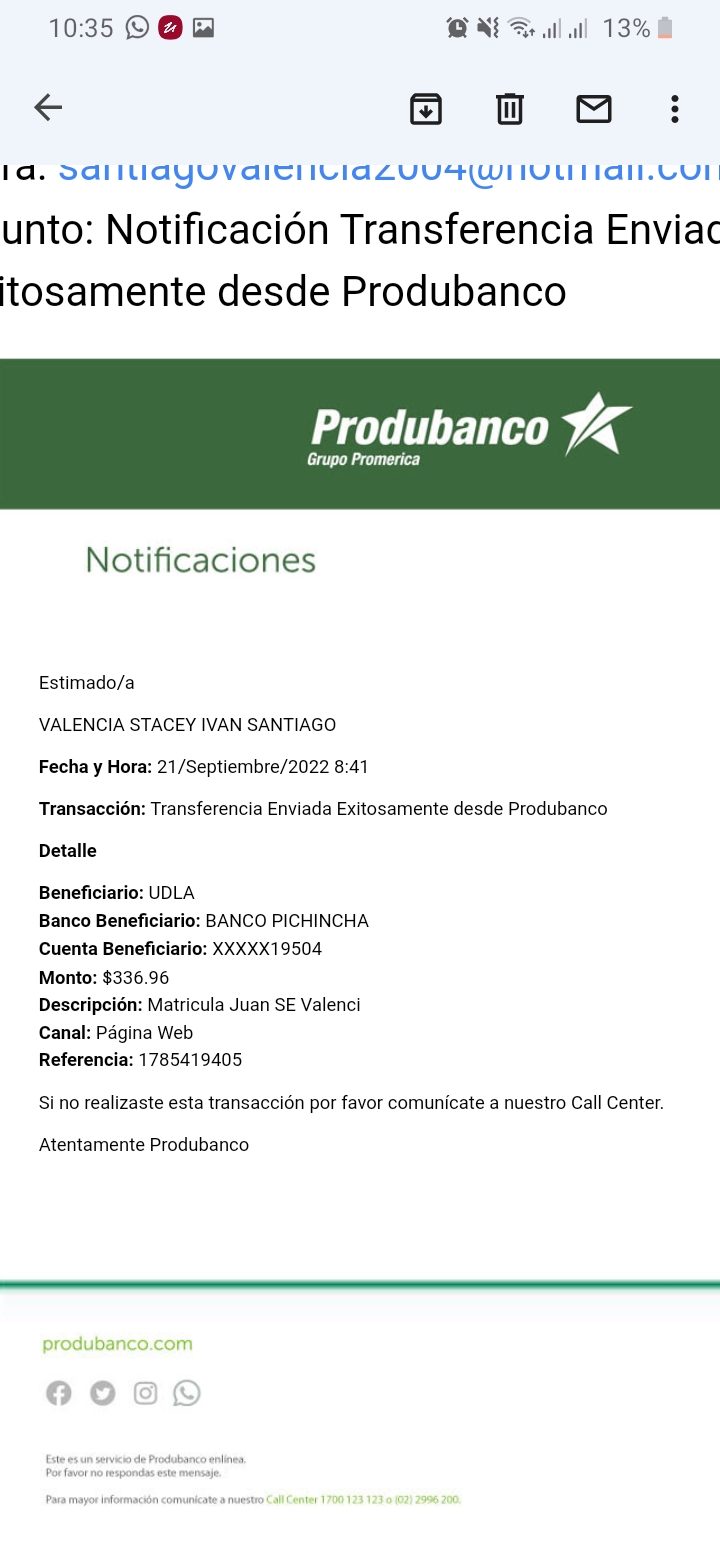Open the overflow menu

click(675, 108)
